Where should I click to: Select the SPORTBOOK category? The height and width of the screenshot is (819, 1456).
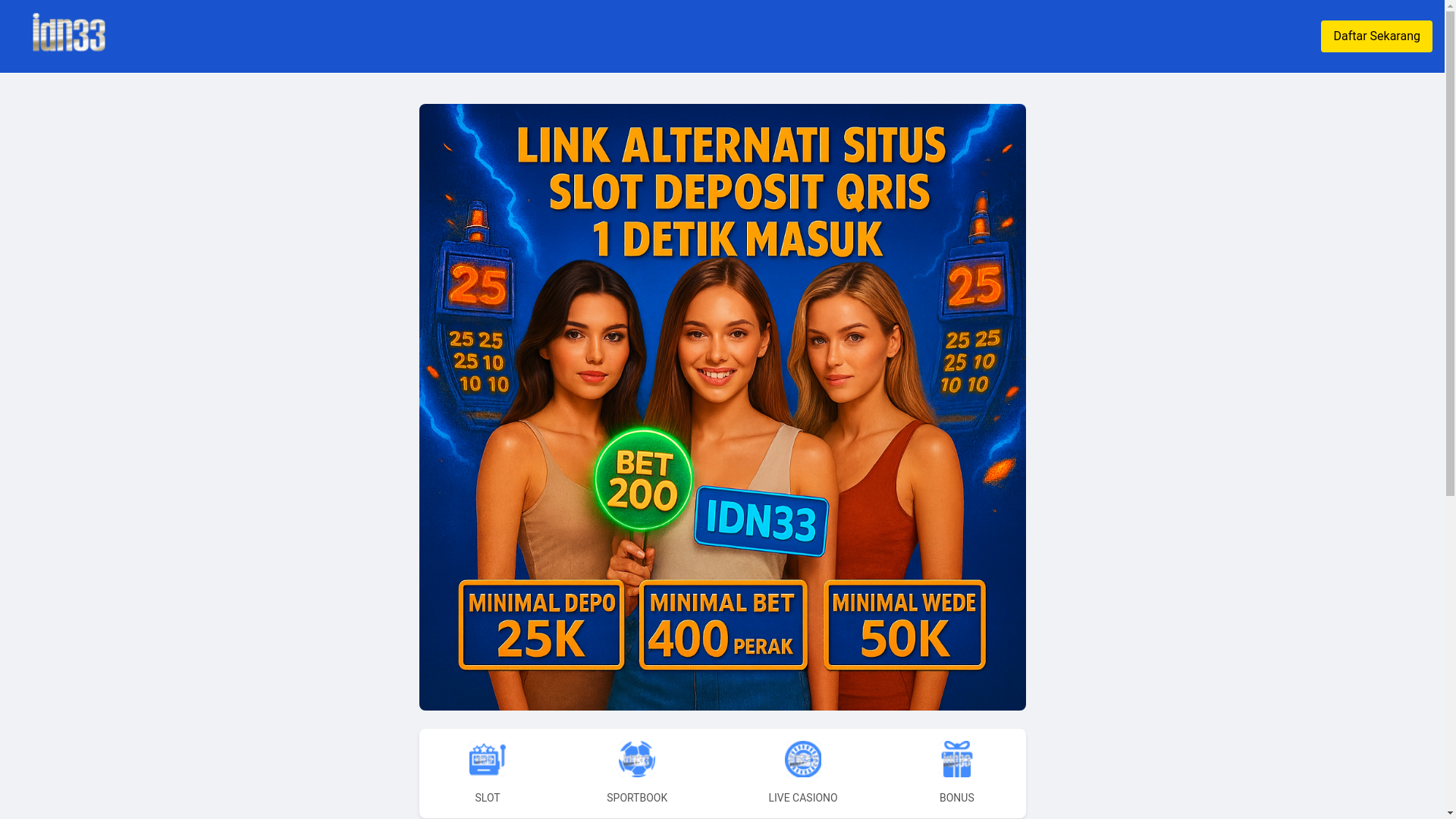pos(636,772)
